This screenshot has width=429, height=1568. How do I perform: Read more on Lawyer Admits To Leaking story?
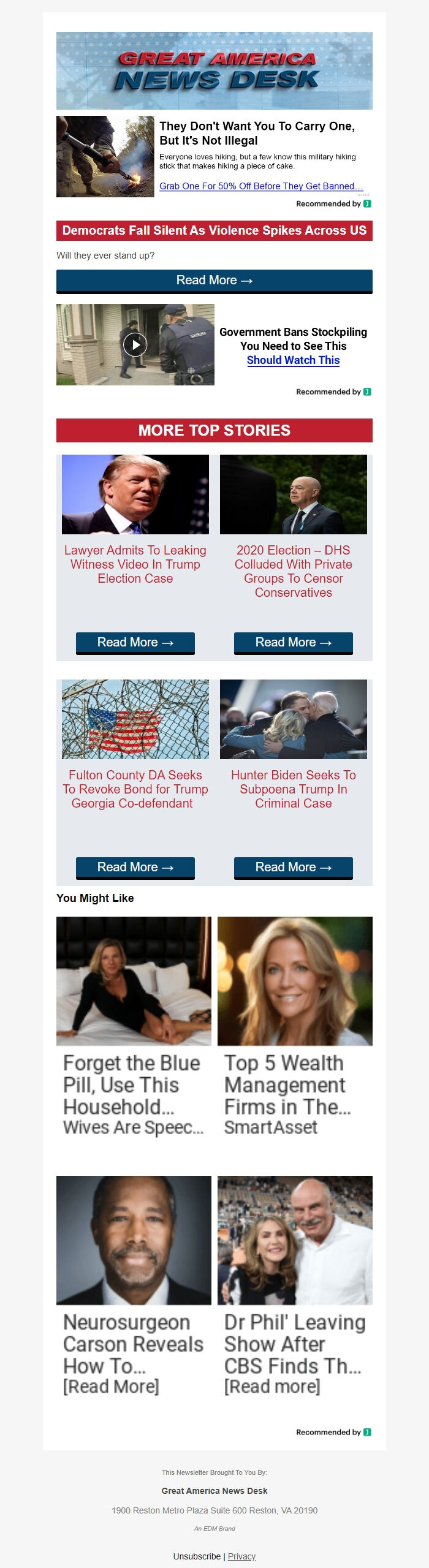tap(135, 643)
